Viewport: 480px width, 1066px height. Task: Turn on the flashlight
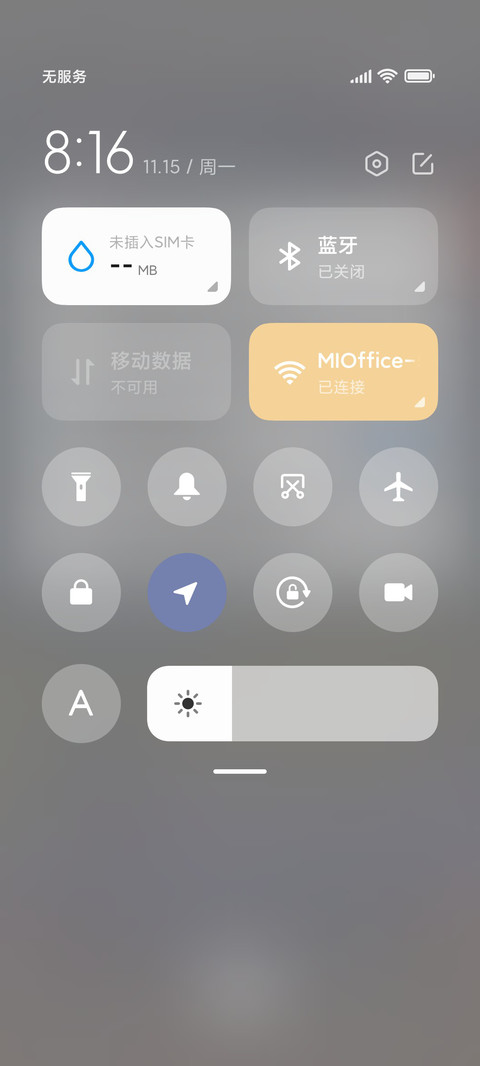point(82,487)
